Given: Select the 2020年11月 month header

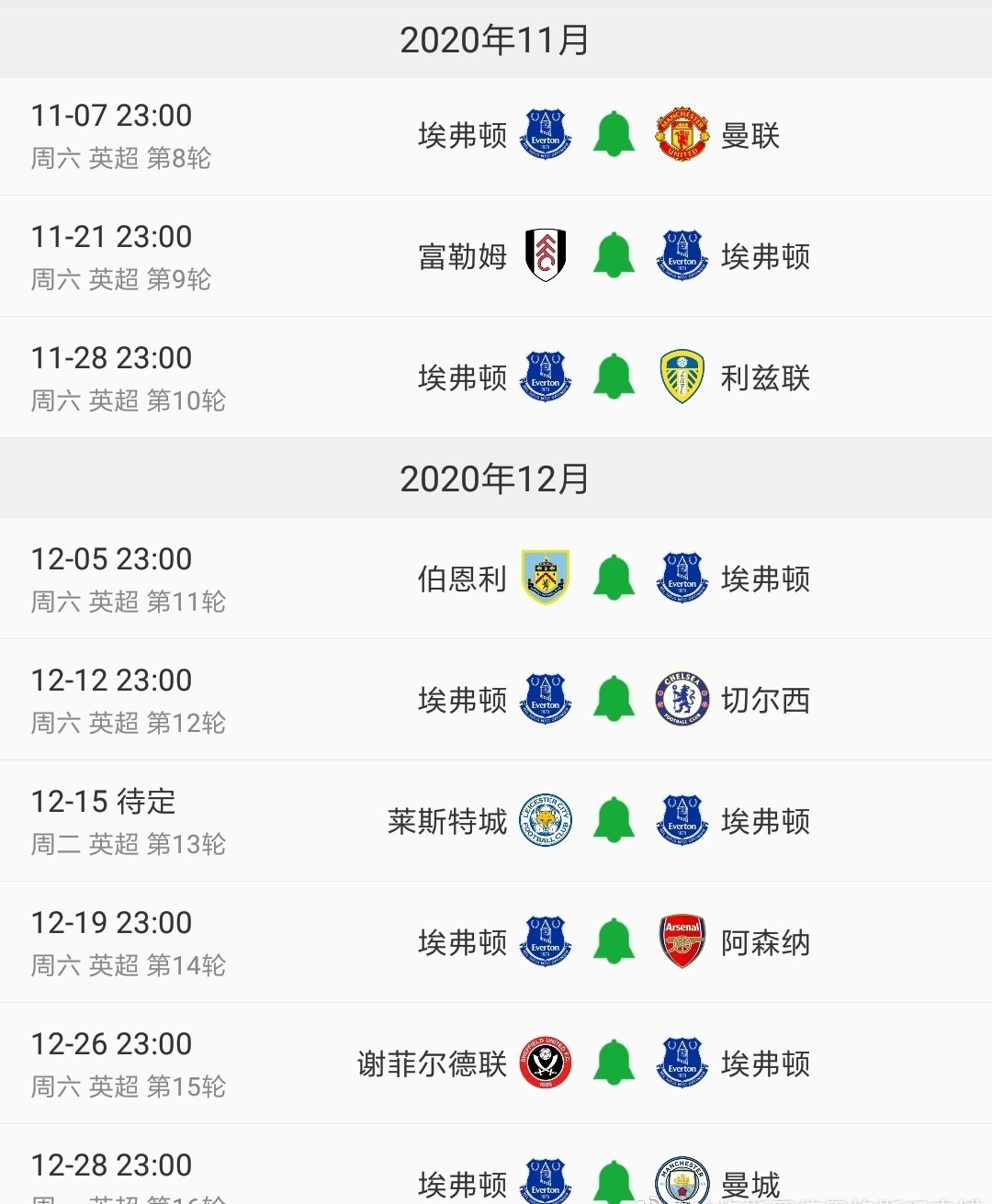Looking at the screenshot, I should (x=496, y=39).
